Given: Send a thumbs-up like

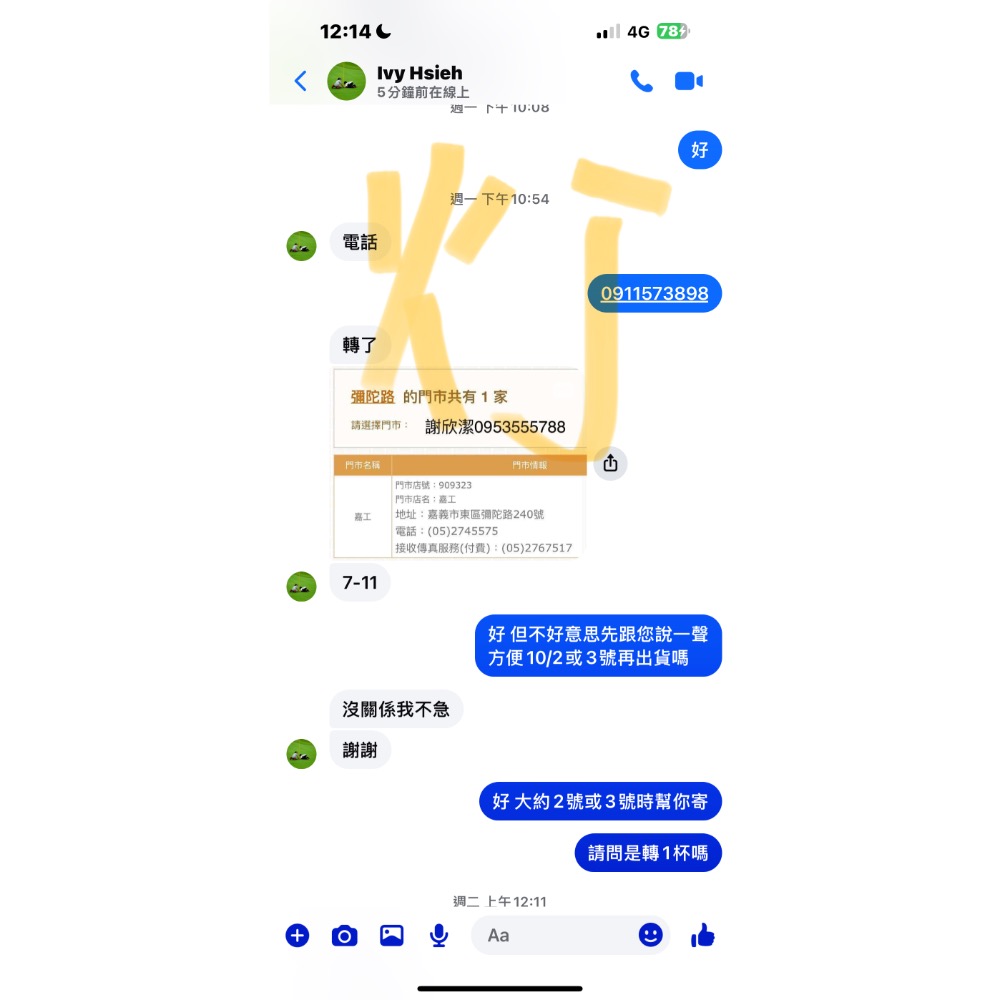Looking at the screenshot, I should (x=703, y=935).
